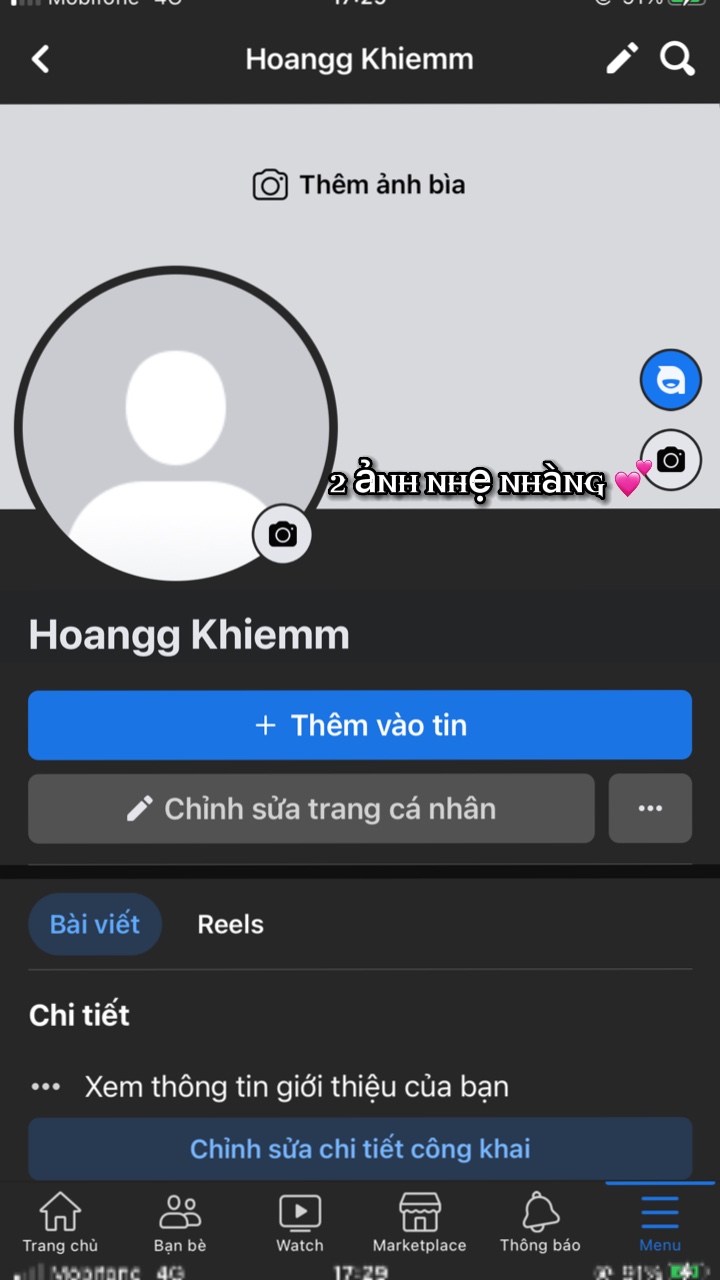Go to Trang chủ home tab

60,1223
